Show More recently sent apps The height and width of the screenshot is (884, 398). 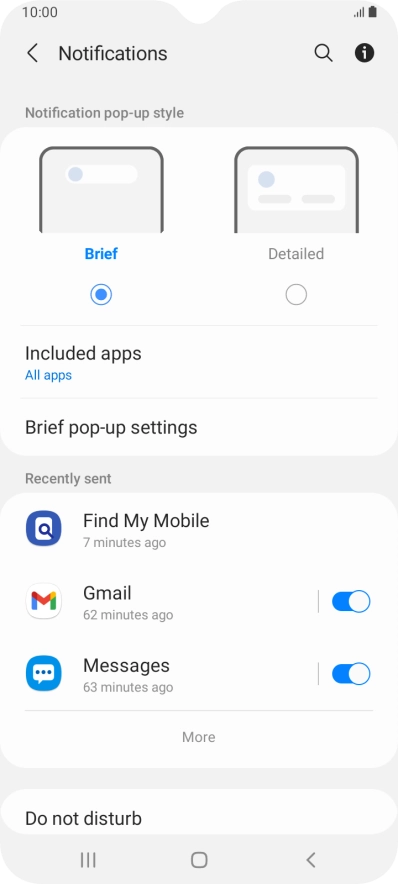198,737
